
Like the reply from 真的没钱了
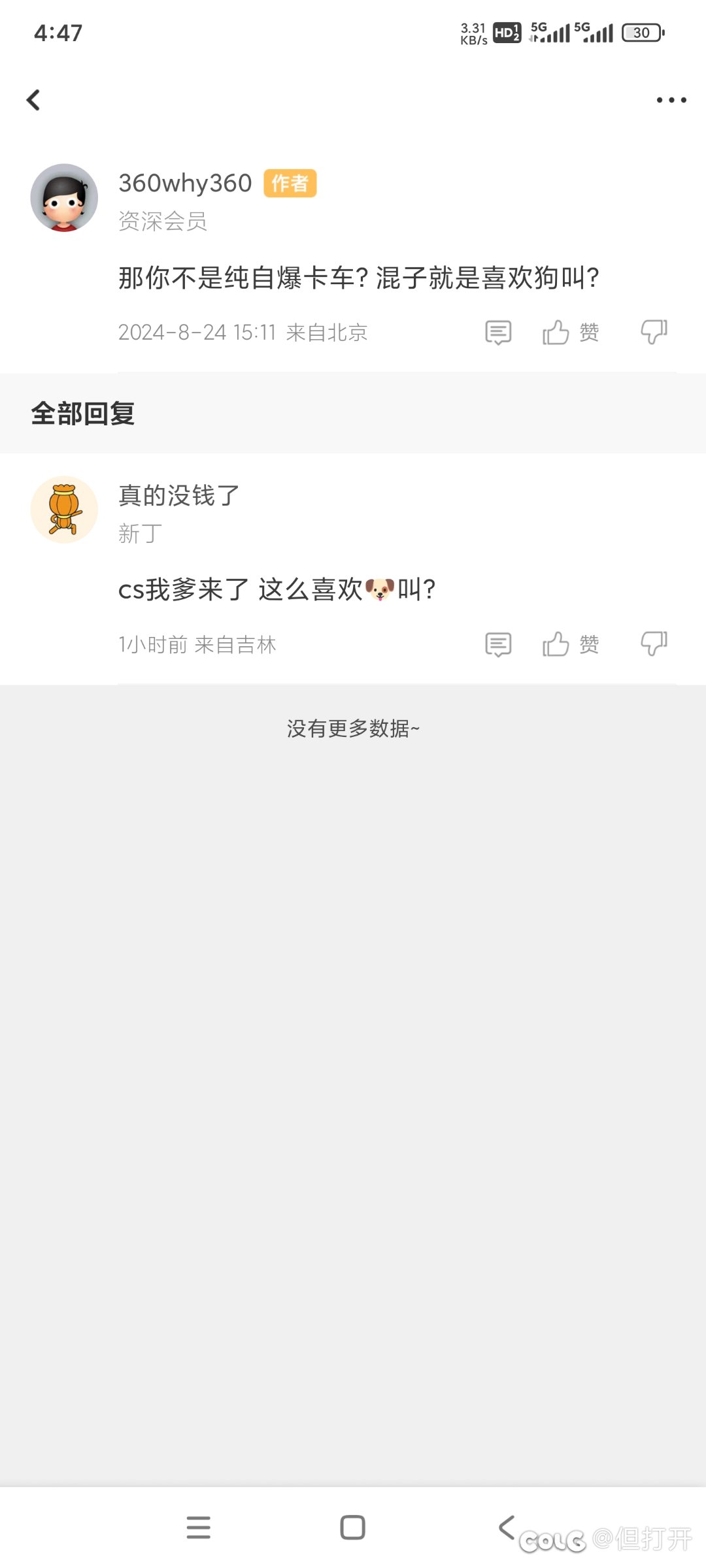coord(571,645)
